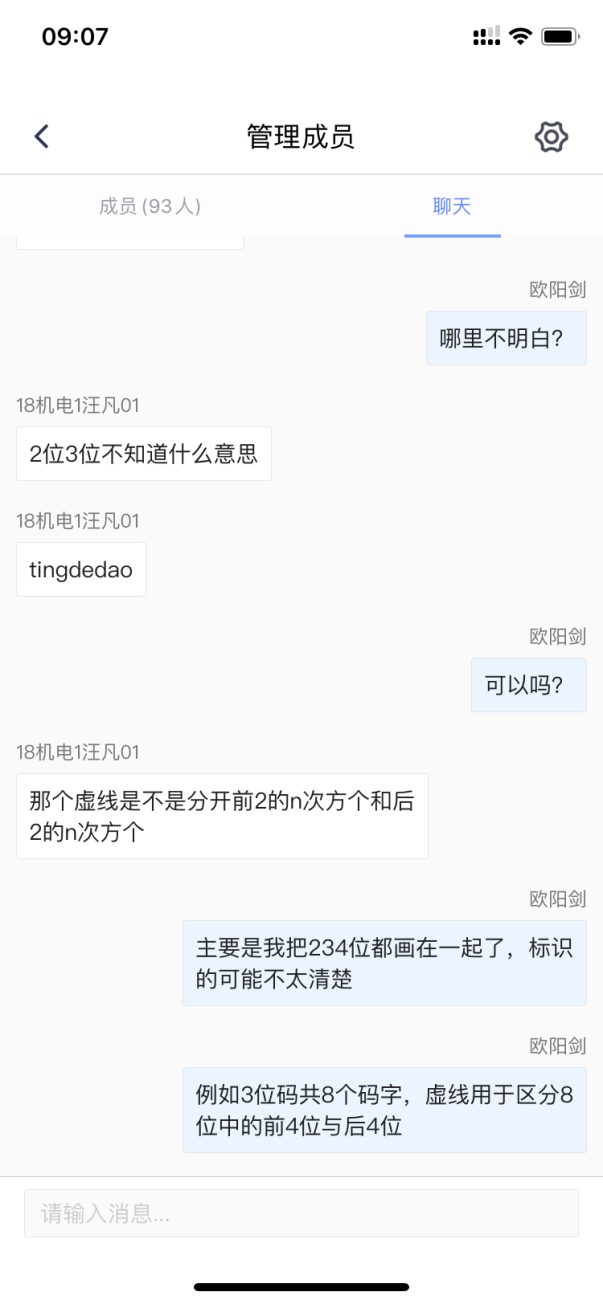Focus the 请输入消息 message field
This screenshot has width=603, height=1304.
301,1213
